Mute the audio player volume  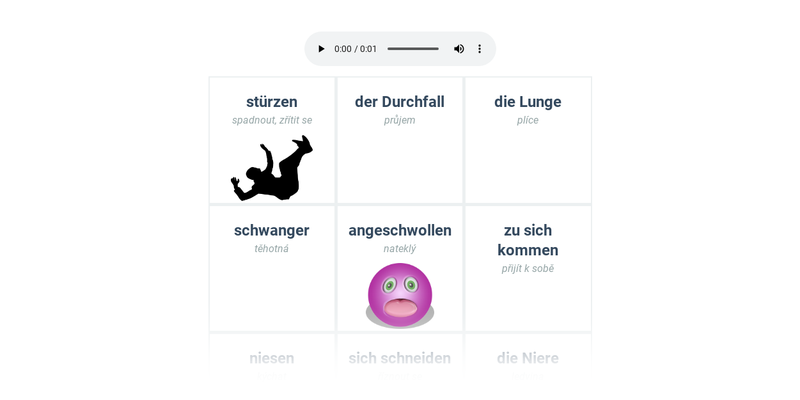coord(459,49)
